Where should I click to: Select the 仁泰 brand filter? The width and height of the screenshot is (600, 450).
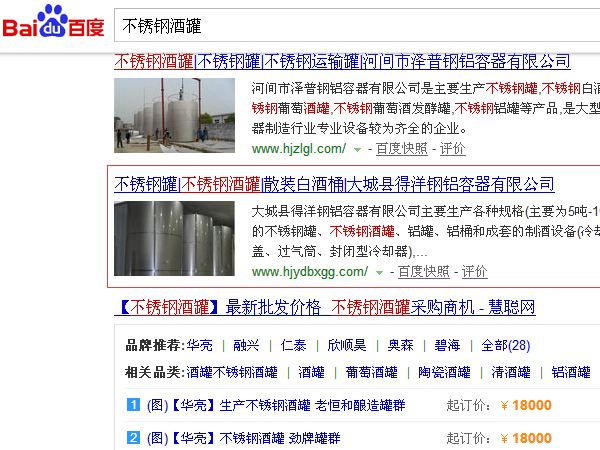click(293, 345)
